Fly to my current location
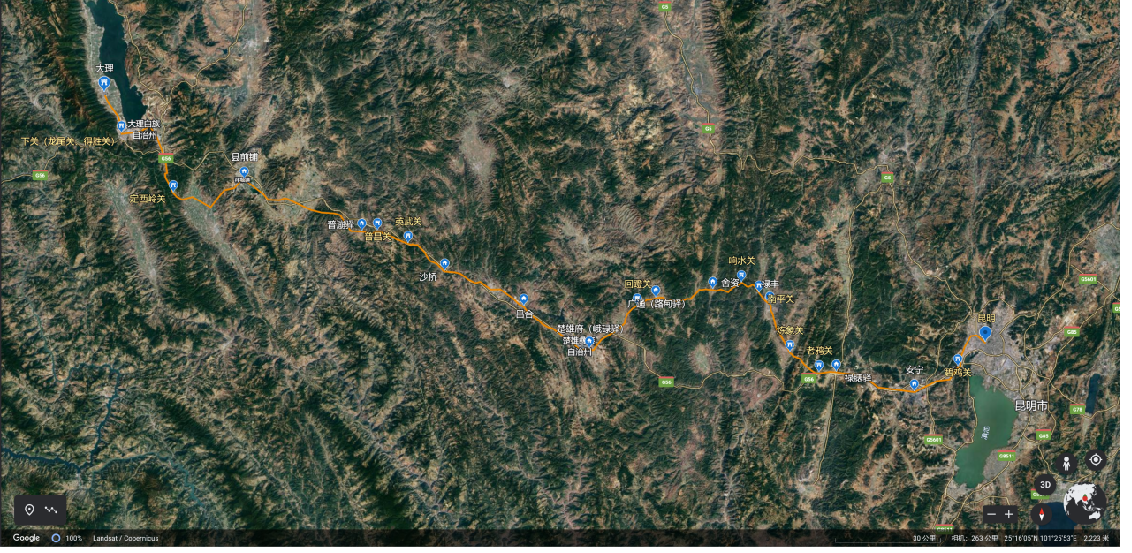The height and width of the screenshot is (553, 1132). [1096, 460]
